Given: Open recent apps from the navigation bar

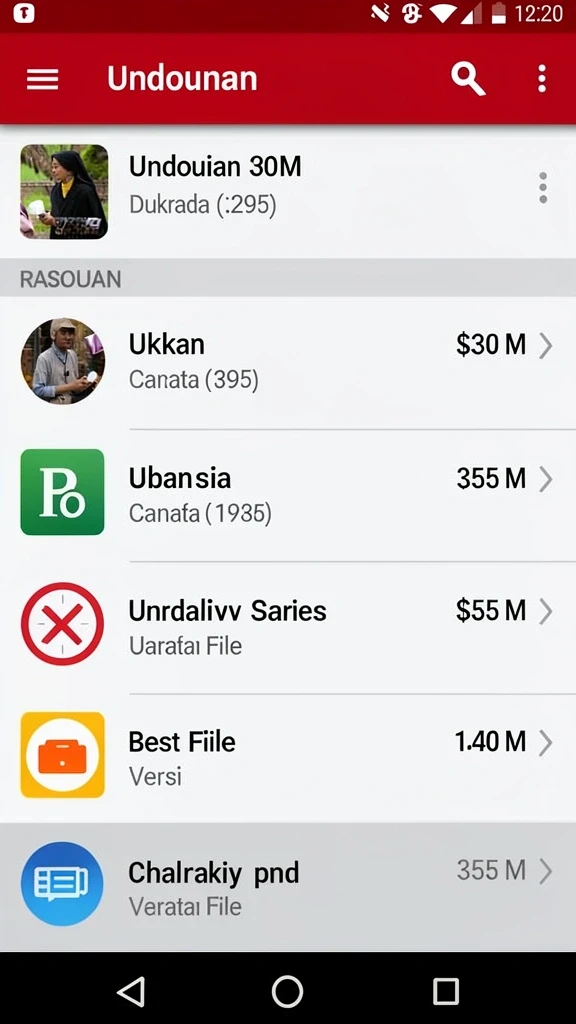Looking at the screenshot, I should 445,991.
